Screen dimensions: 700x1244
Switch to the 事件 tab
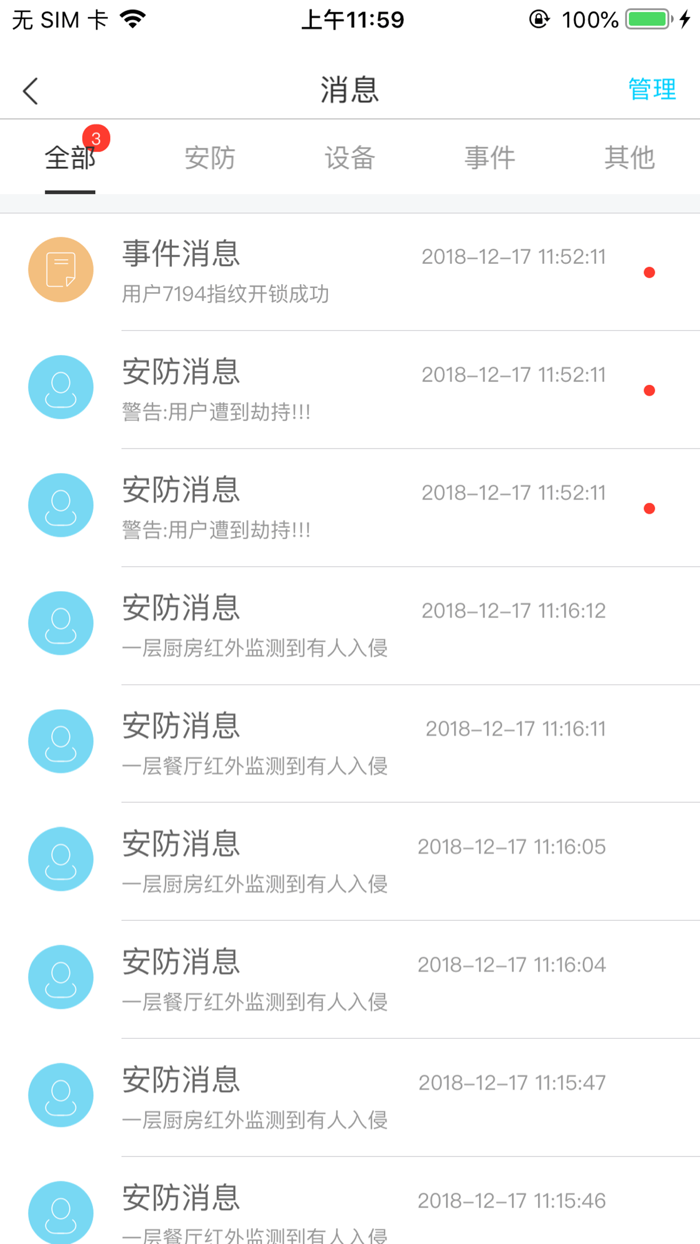tap(490, 157)
